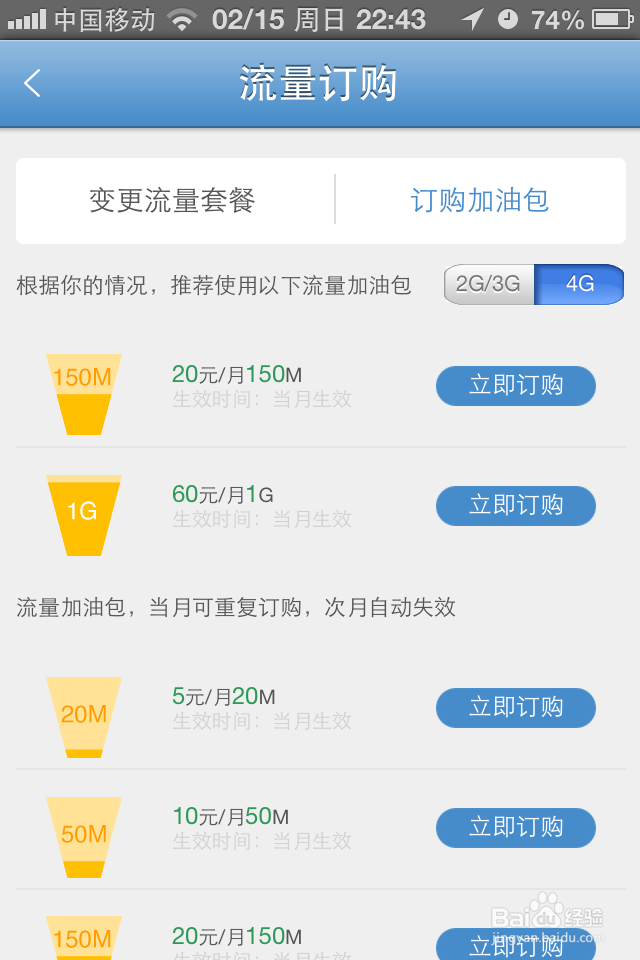This screenshot has height=960, width=640.
Task: Switch network type to 2G/3G
Action: [488, 284]
